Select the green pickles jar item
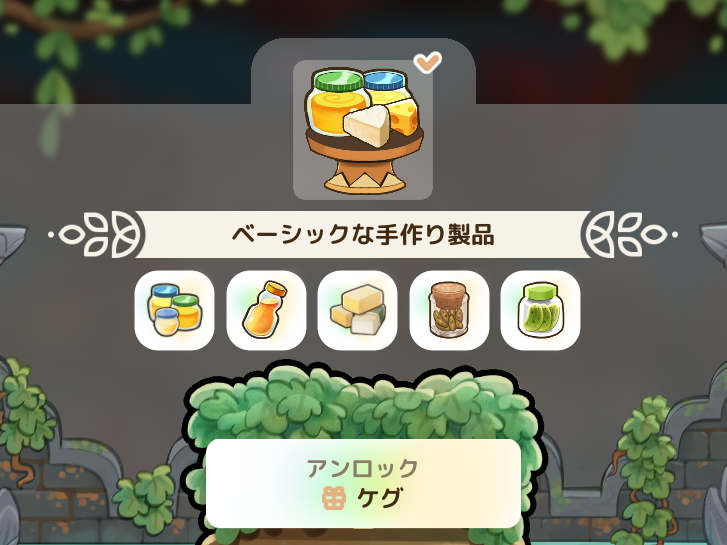The width and height of the screenshot is (727, 545). tap(540, 311)
